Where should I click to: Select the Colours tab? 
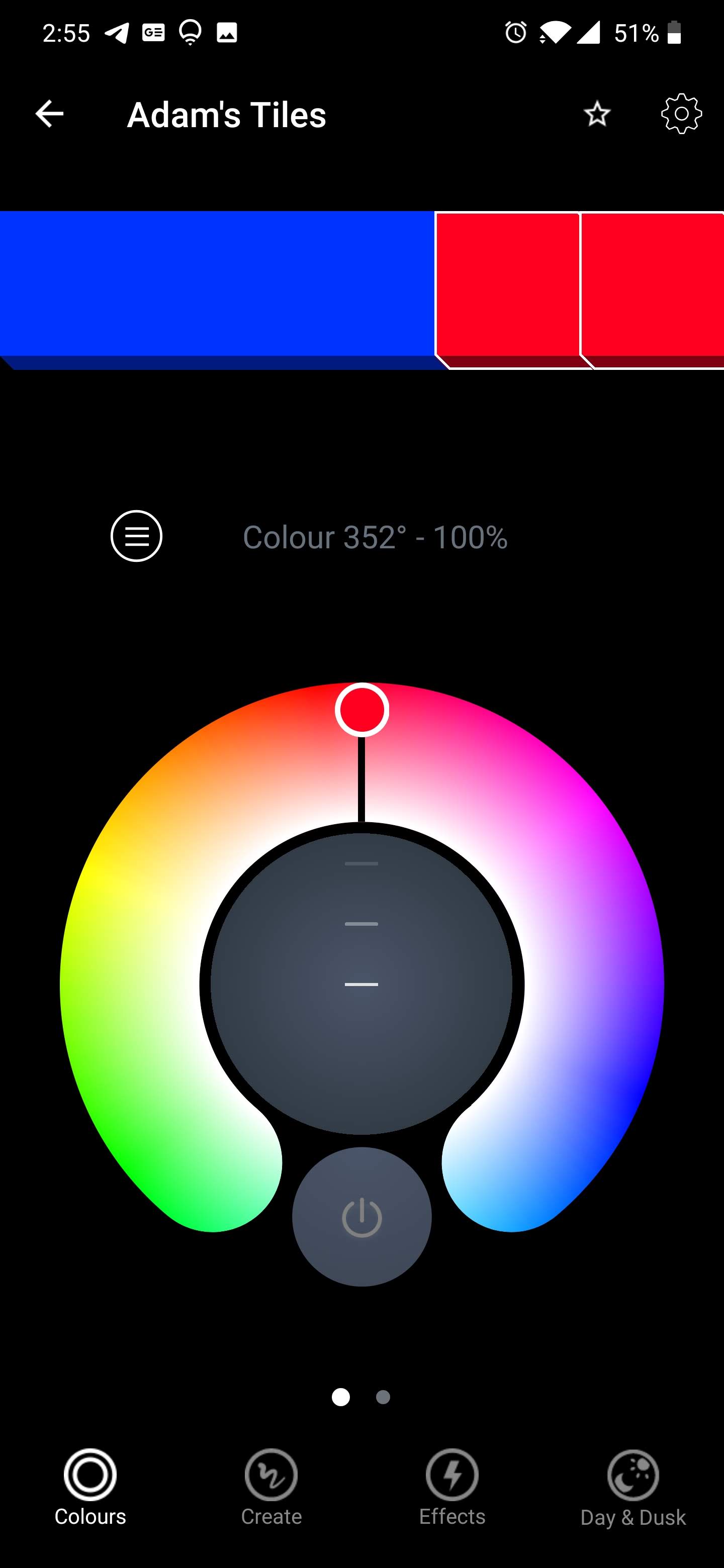click(90, 1487)
